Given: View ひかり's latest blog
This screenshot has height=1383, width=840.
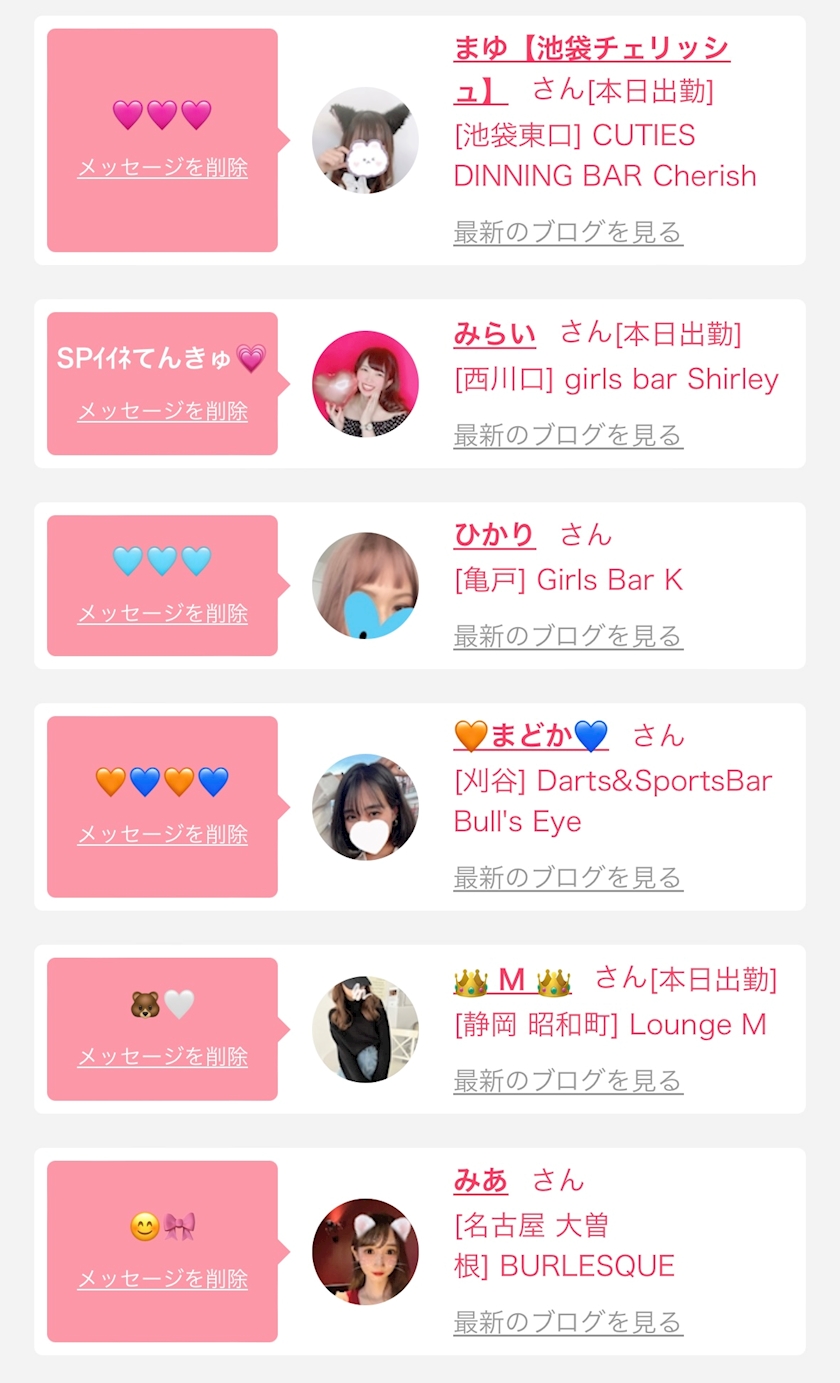Looking at the screenshot, I should [568, 636].
